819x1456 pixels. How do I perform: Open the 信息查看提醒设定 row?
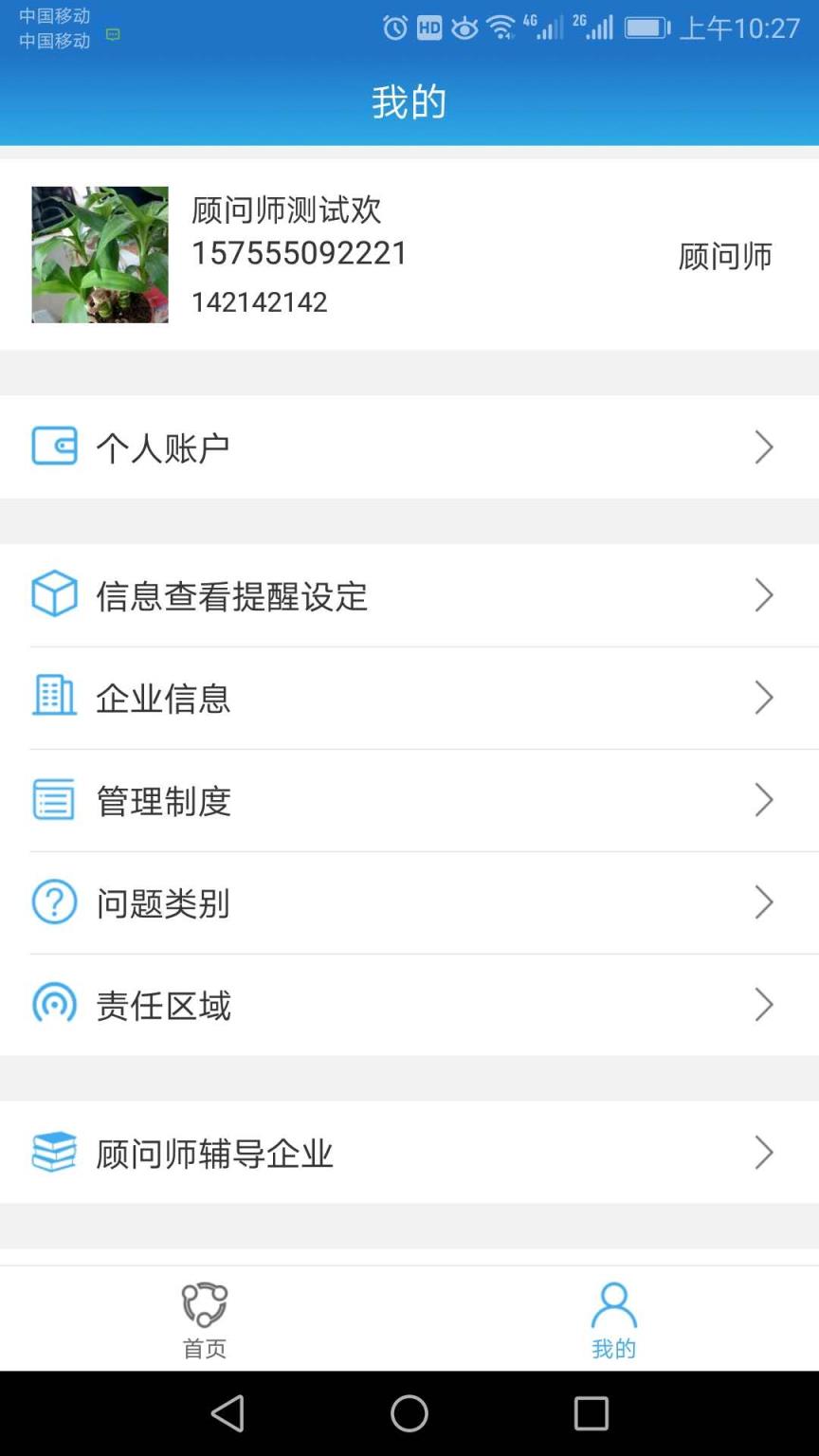409,595
